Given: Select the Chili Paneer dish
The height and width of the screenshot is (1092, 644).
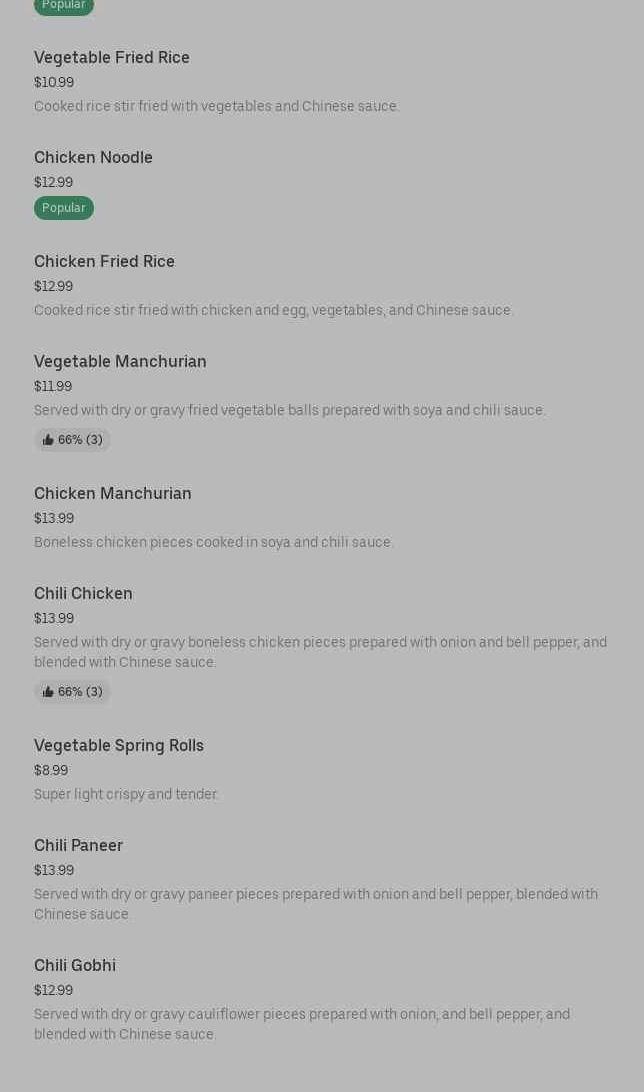Looking at the screenshot, I should click(x=78, y=846).
